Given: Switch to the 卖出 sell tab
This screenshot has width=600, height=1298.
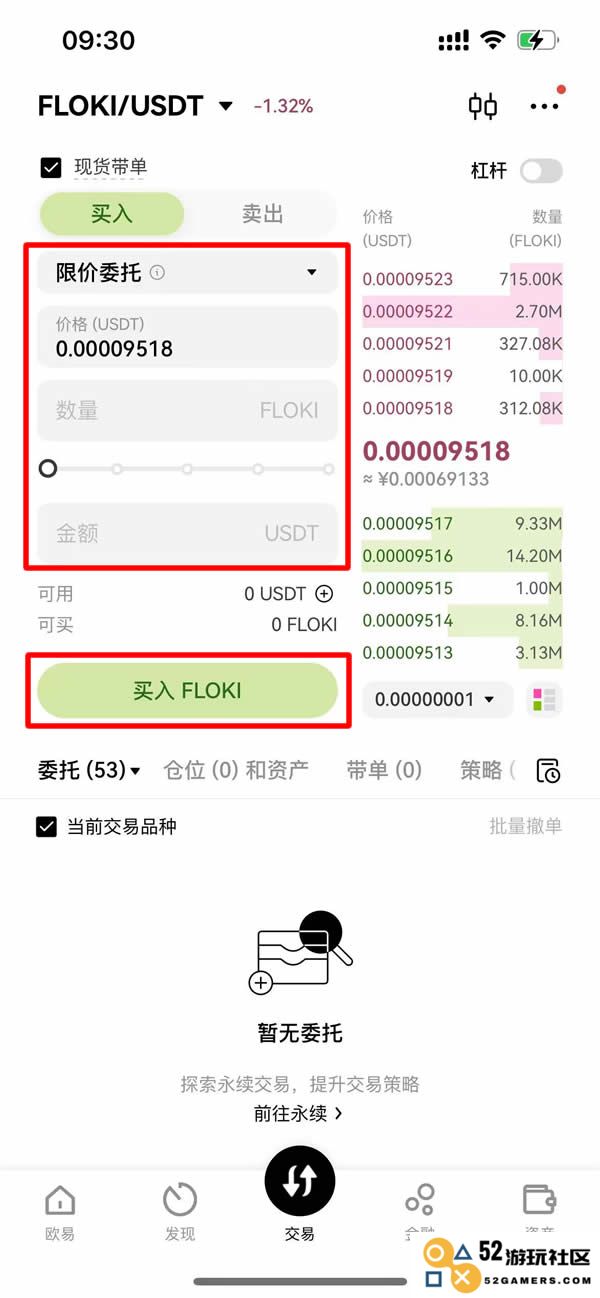Looking at the screenshot, I should [x=263, y=214].
